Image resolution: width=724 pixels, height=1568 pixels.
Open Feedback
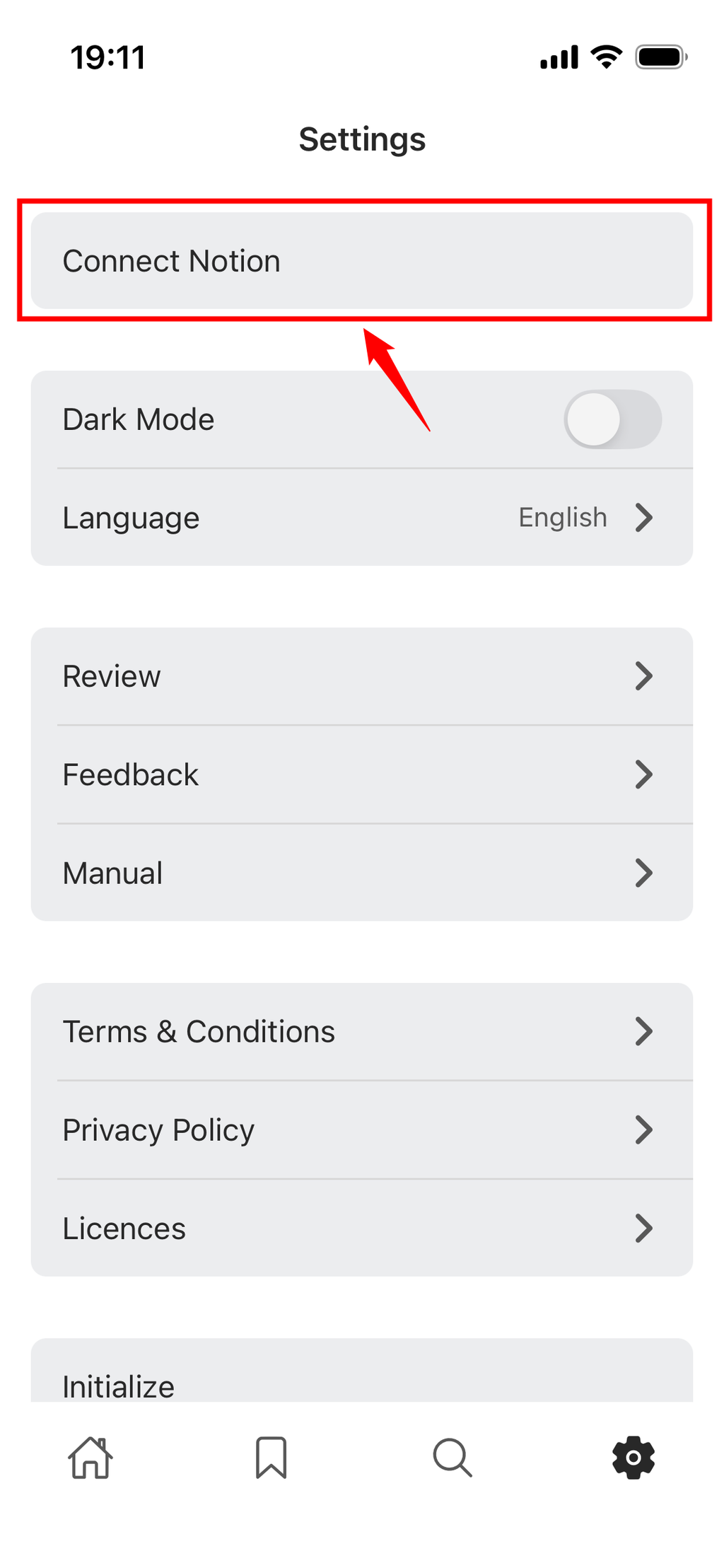[x=361, y=774]
